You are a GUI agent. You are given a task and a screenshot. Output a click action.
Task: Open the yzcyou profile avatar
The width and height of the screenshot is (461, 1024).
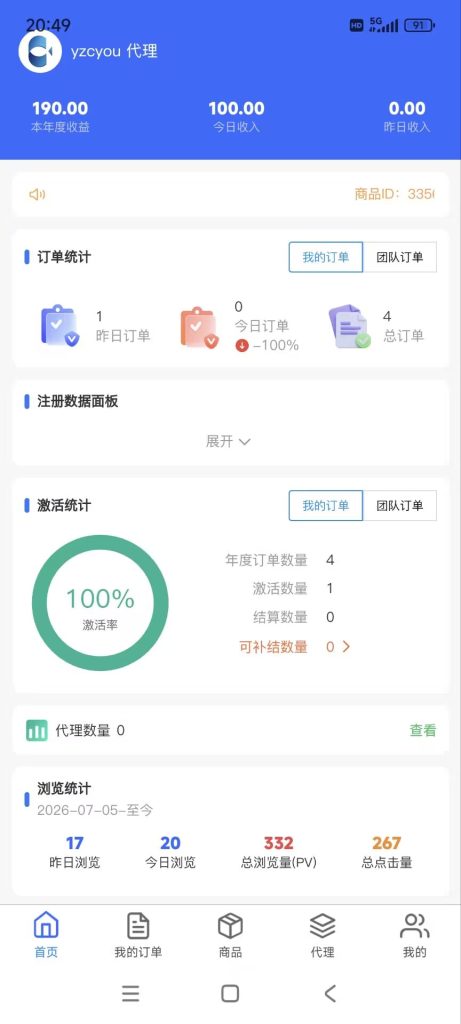point(40,51)
